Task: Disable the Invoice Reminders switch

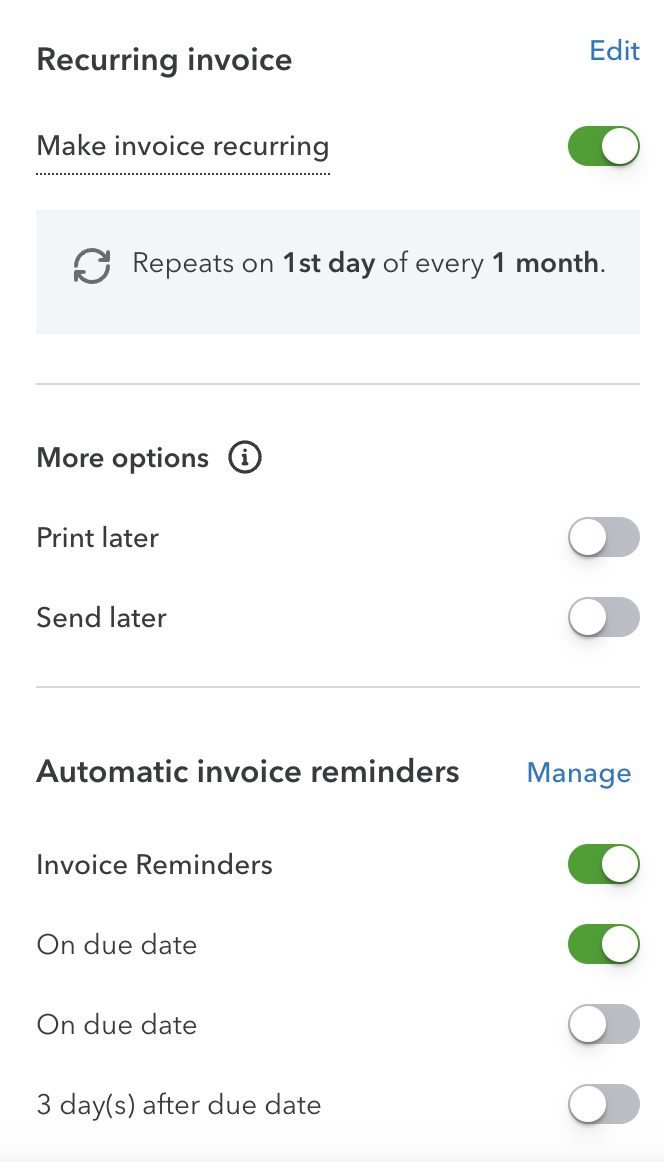Action: pyautogui.click(x=604, y=864)
